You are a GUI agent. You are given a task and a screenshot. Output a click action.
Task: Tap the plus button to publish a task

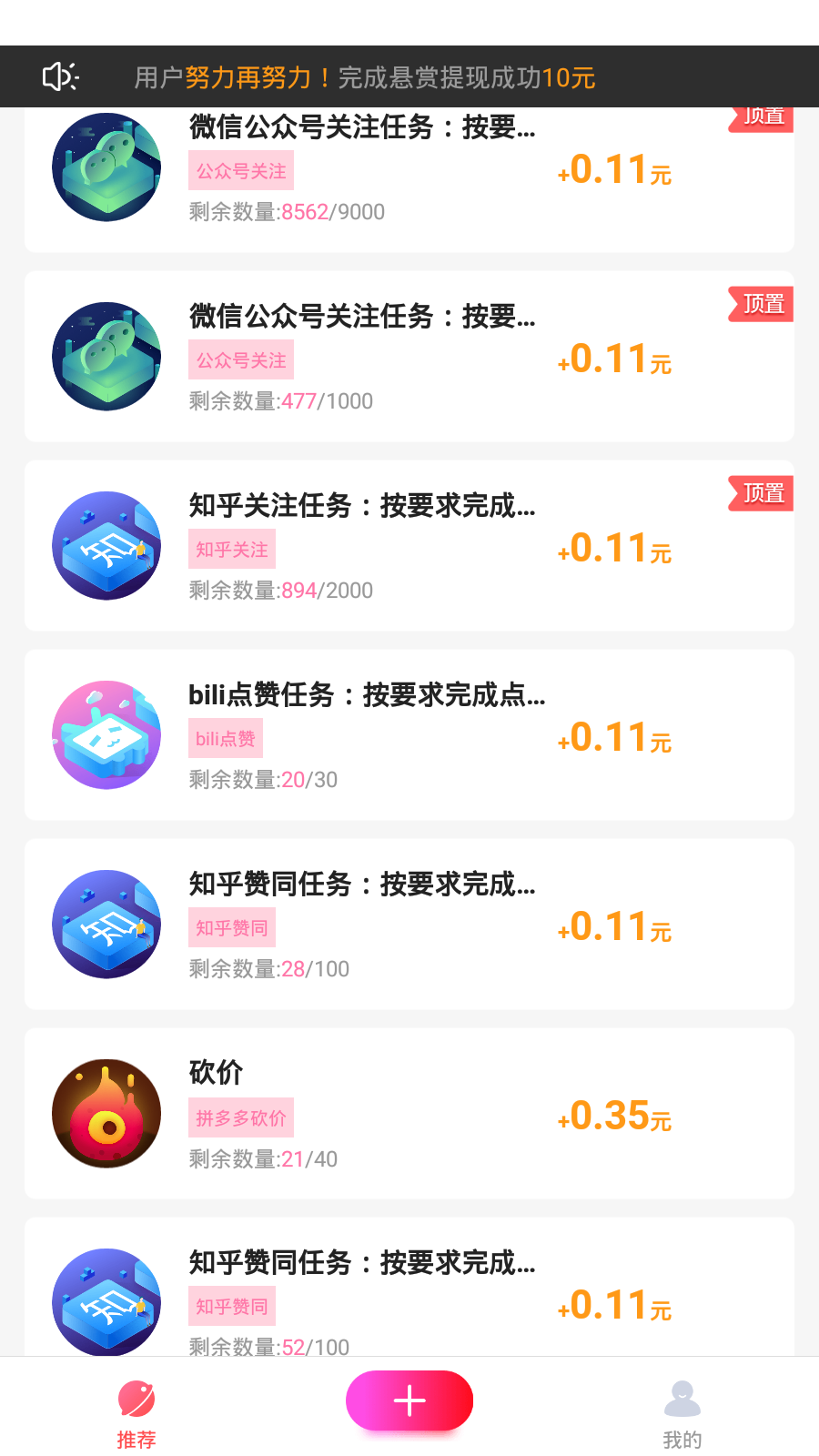click(409, 1400)
